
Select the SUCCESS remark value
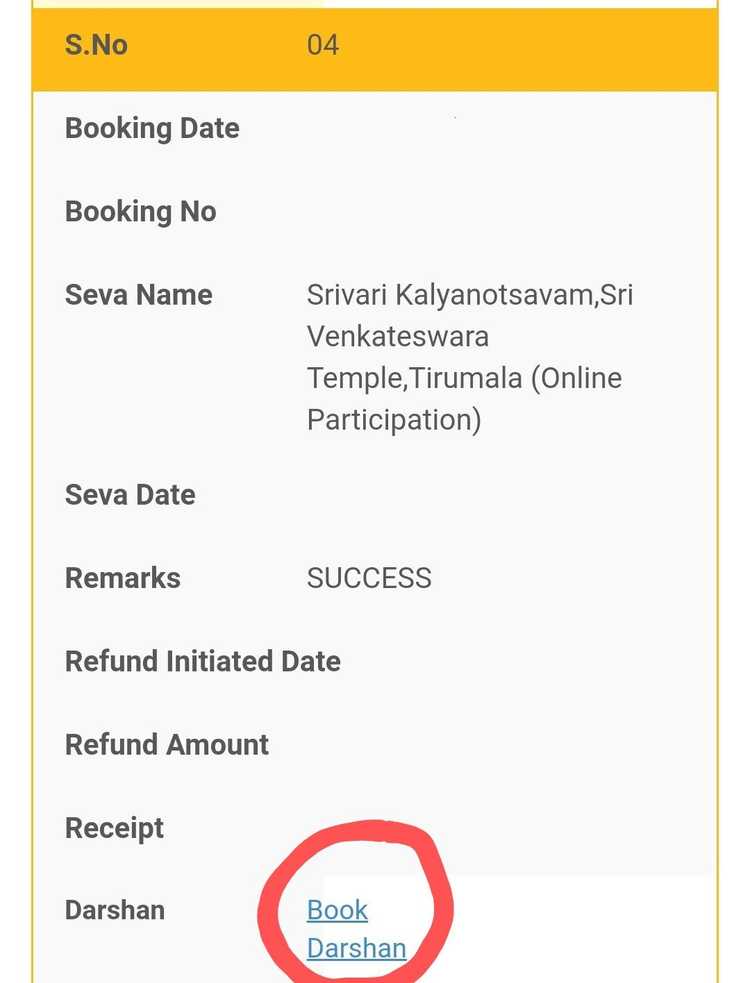click(369, 578)
